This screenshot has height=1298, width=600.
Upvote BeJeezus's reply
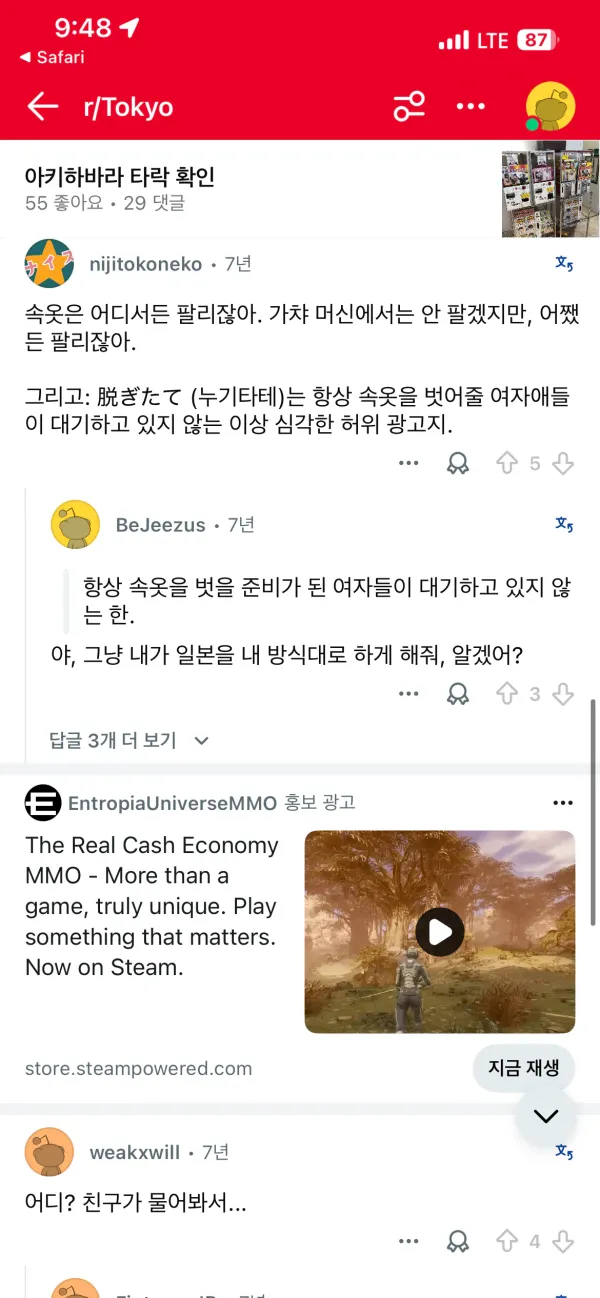(507, 694)
